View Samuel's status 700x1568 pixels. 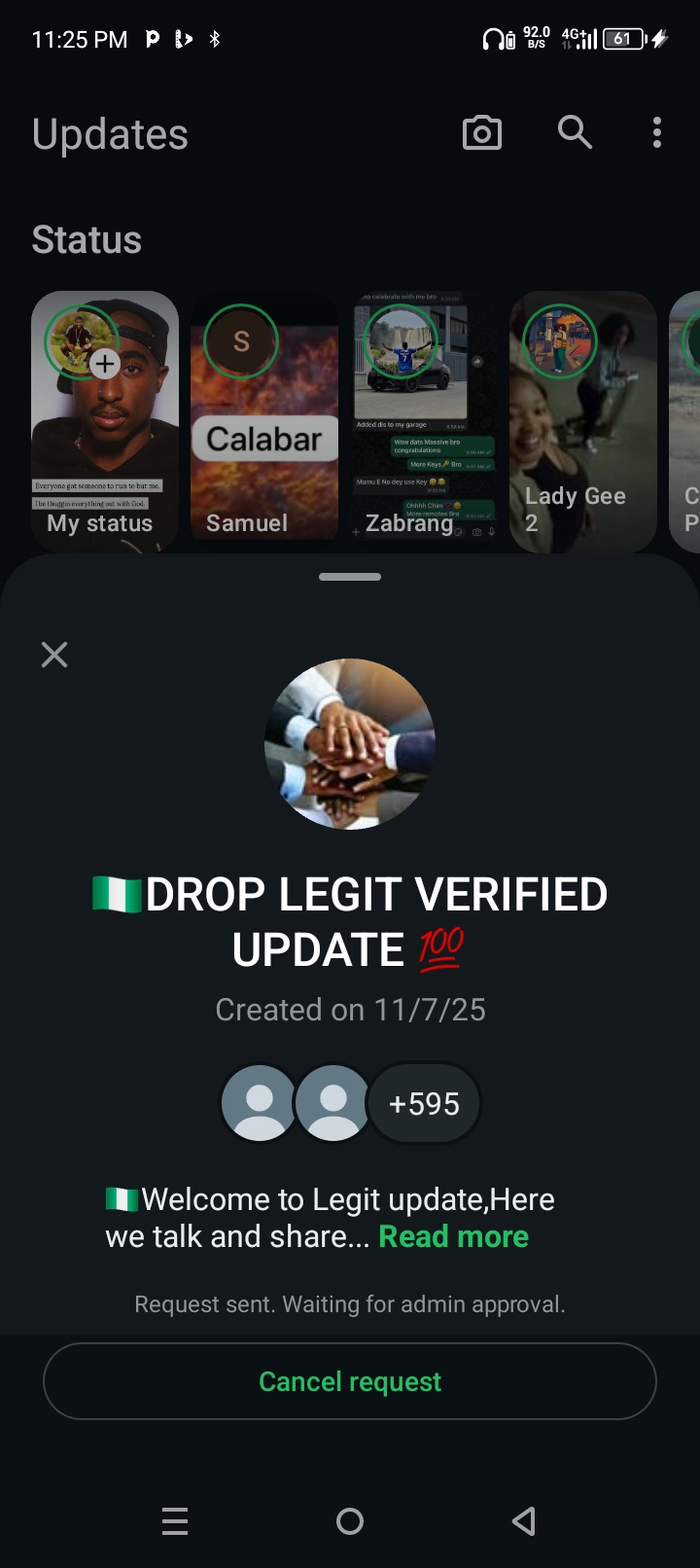(x=264, y=421)
